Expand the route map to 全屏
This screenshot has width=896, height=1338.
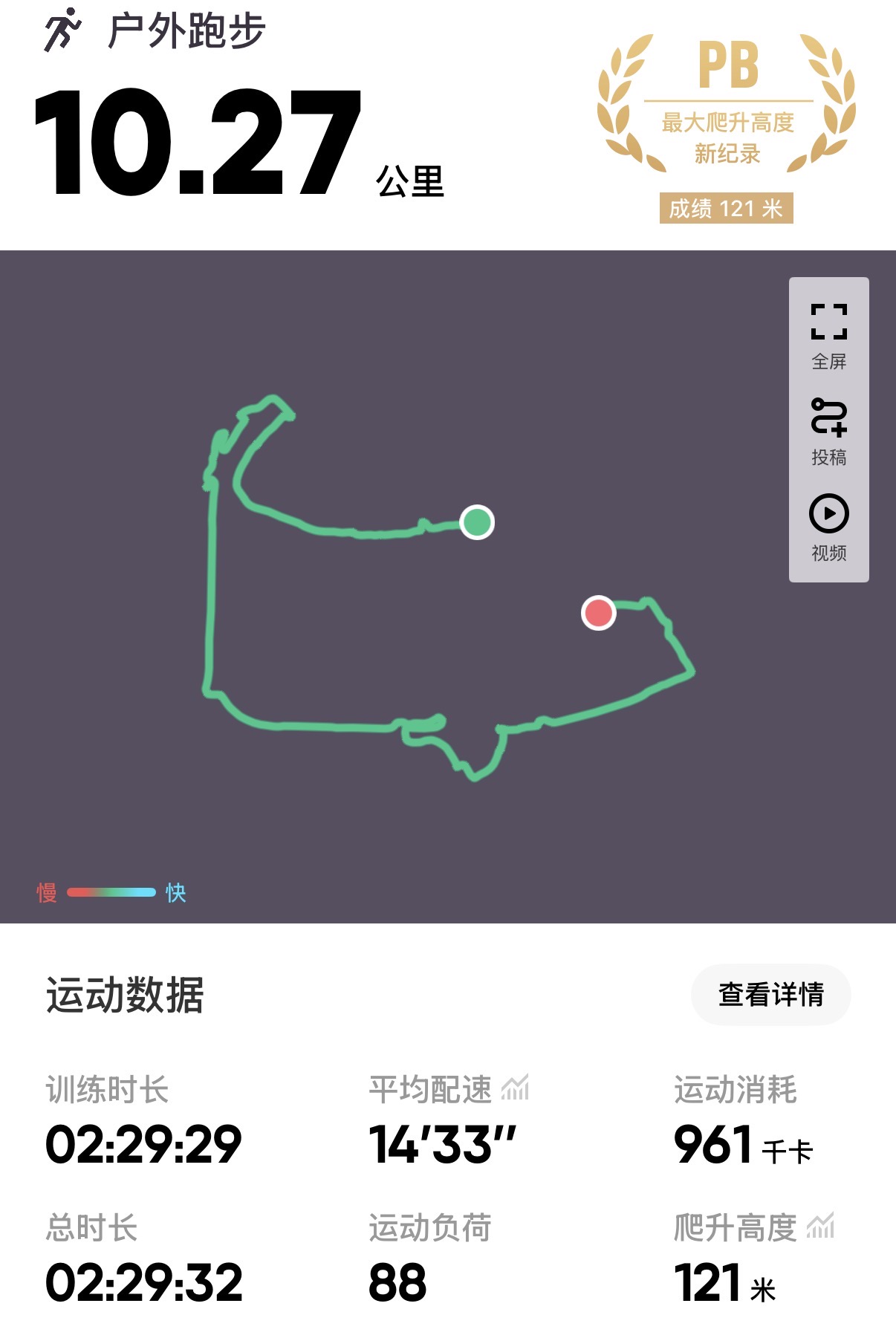pyautogui.click(x=828, y=334)
